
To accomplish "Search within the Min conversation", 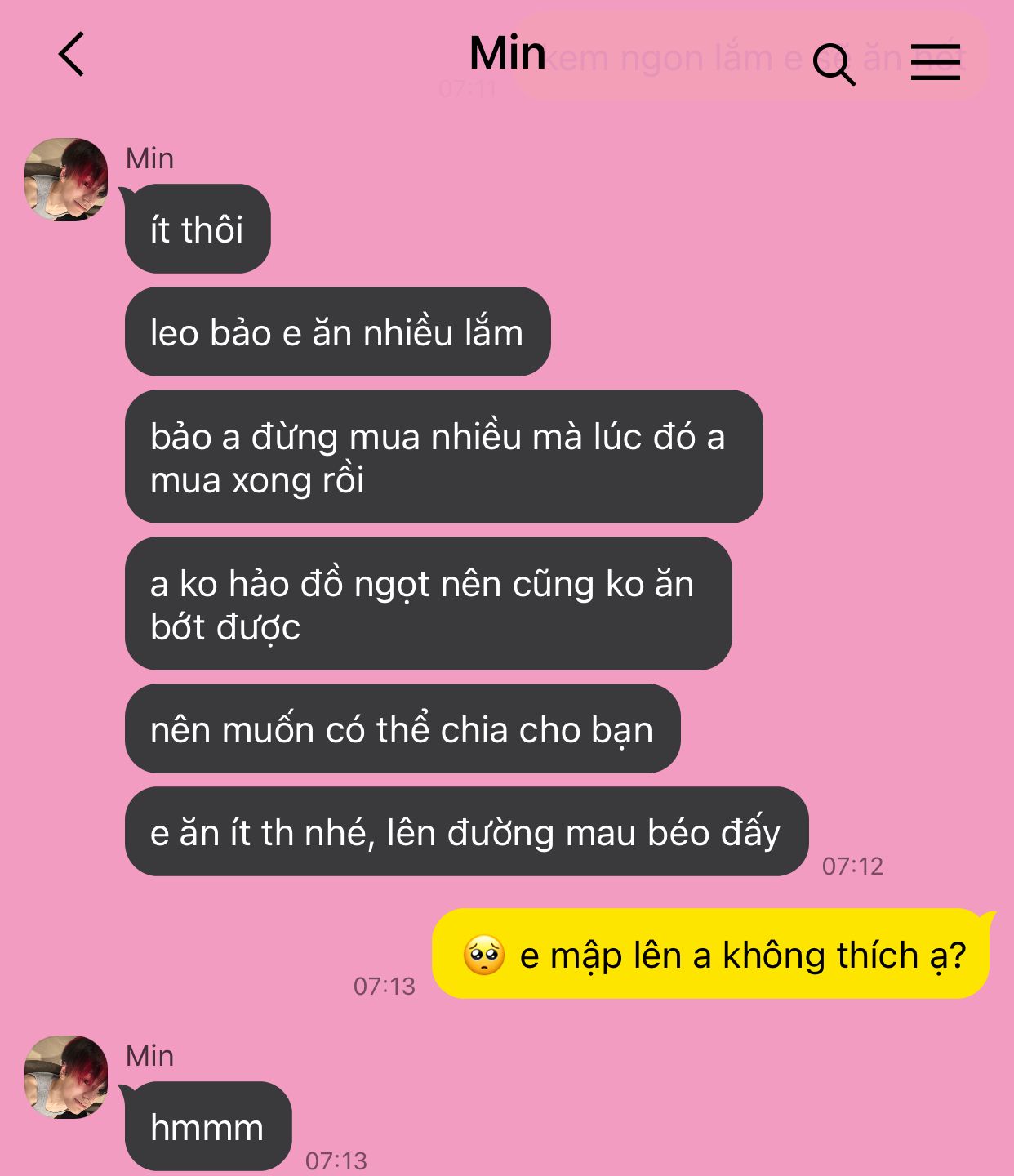I will click(x=834, y=64).
